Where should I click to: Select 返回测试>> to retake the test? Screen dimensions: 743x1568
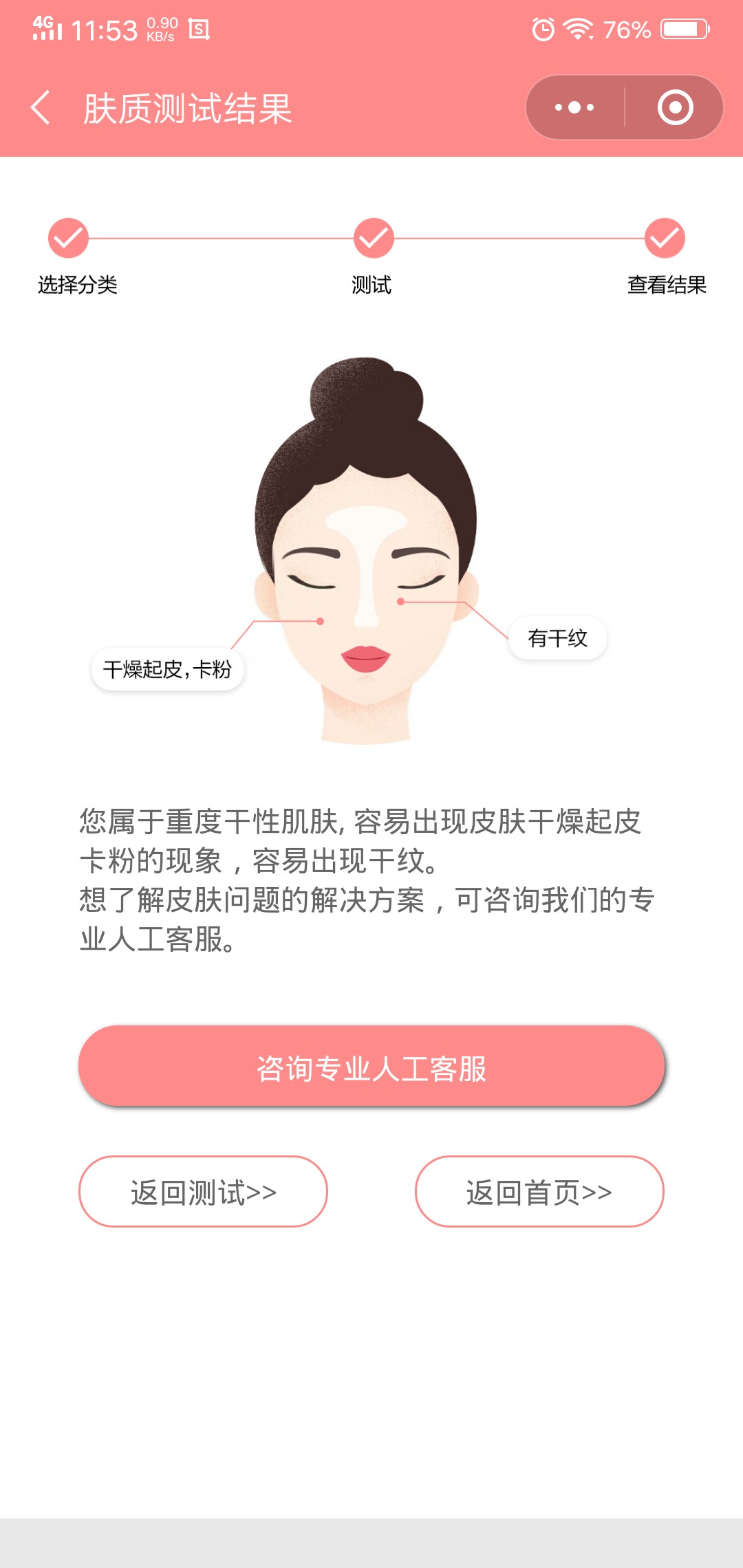click(203, 1192)
